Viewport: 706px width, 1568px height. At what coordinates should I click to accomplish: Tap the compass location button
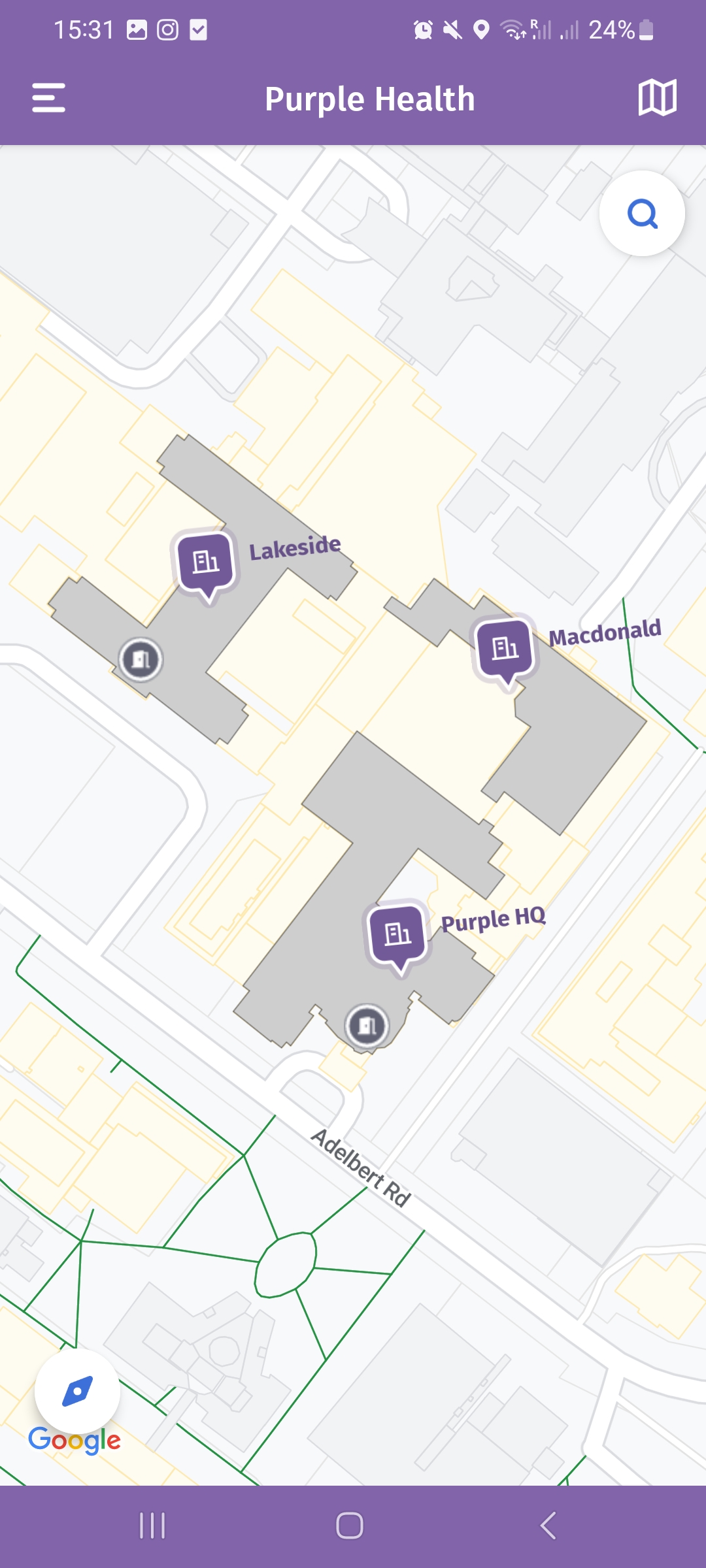[x=77, y=1391]
